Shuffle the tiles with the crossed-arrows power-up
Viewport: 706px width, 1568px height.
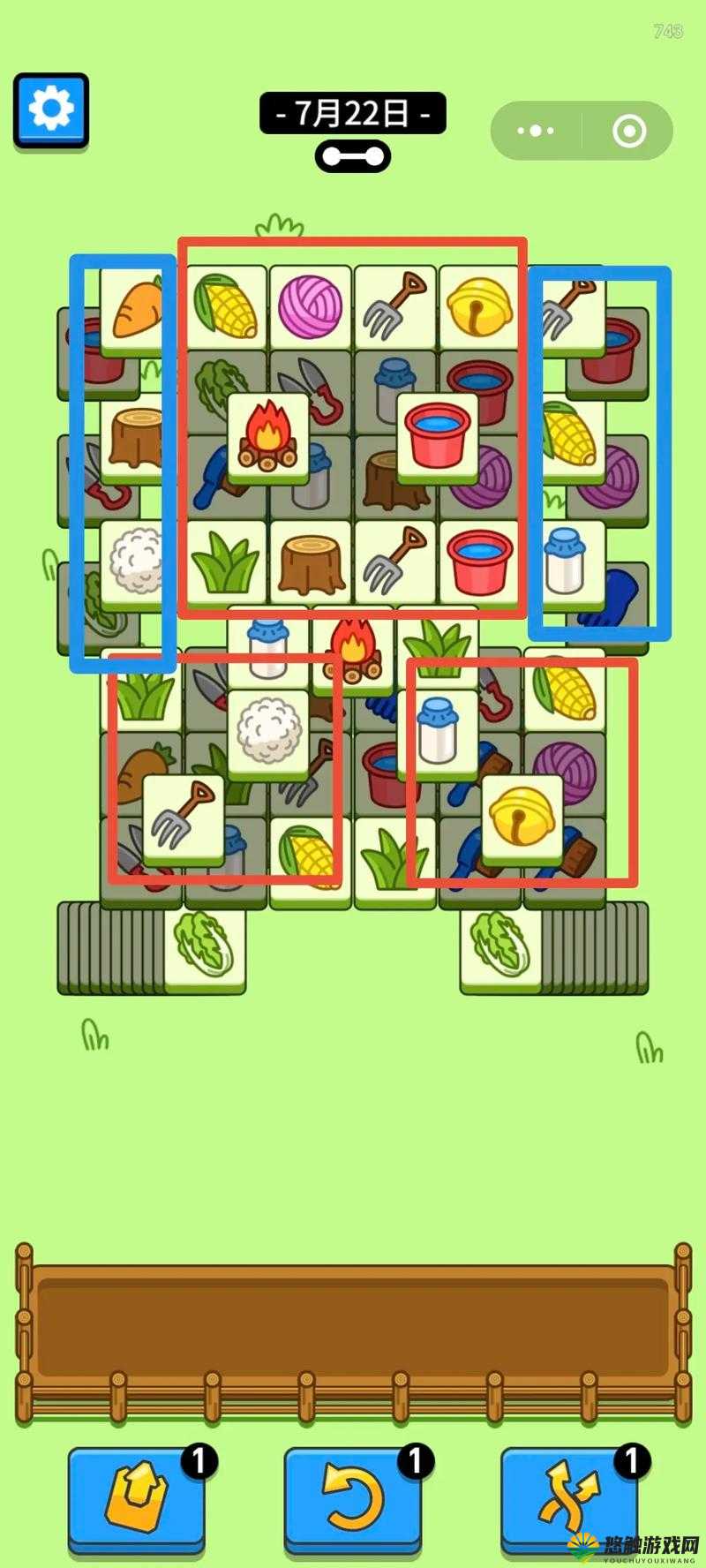click(569, 1499)
